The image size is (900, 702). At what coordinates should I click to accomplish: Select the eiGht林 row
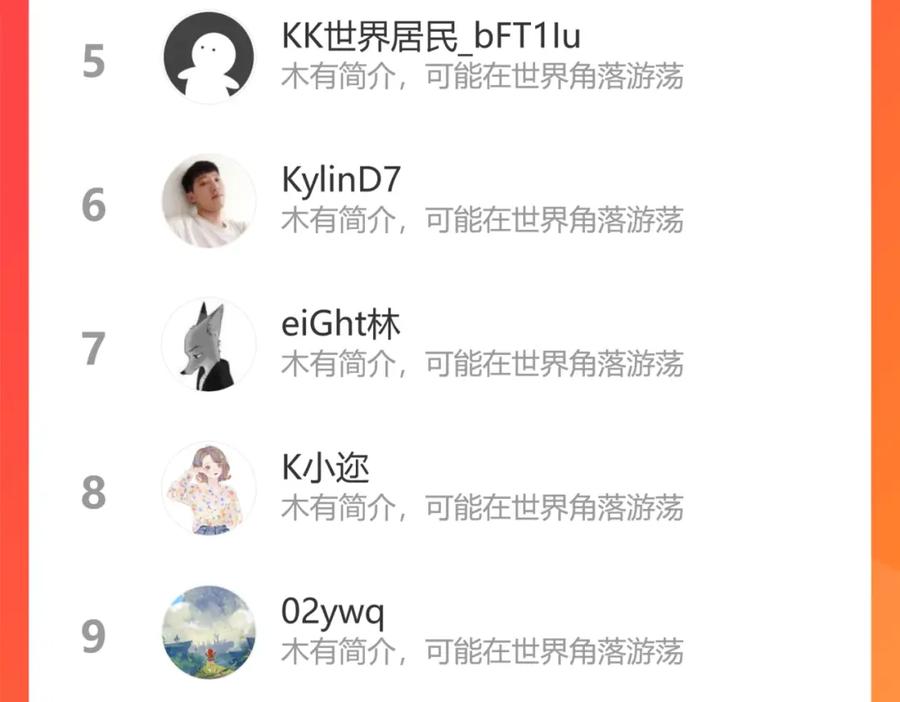[x=449, y=344]
